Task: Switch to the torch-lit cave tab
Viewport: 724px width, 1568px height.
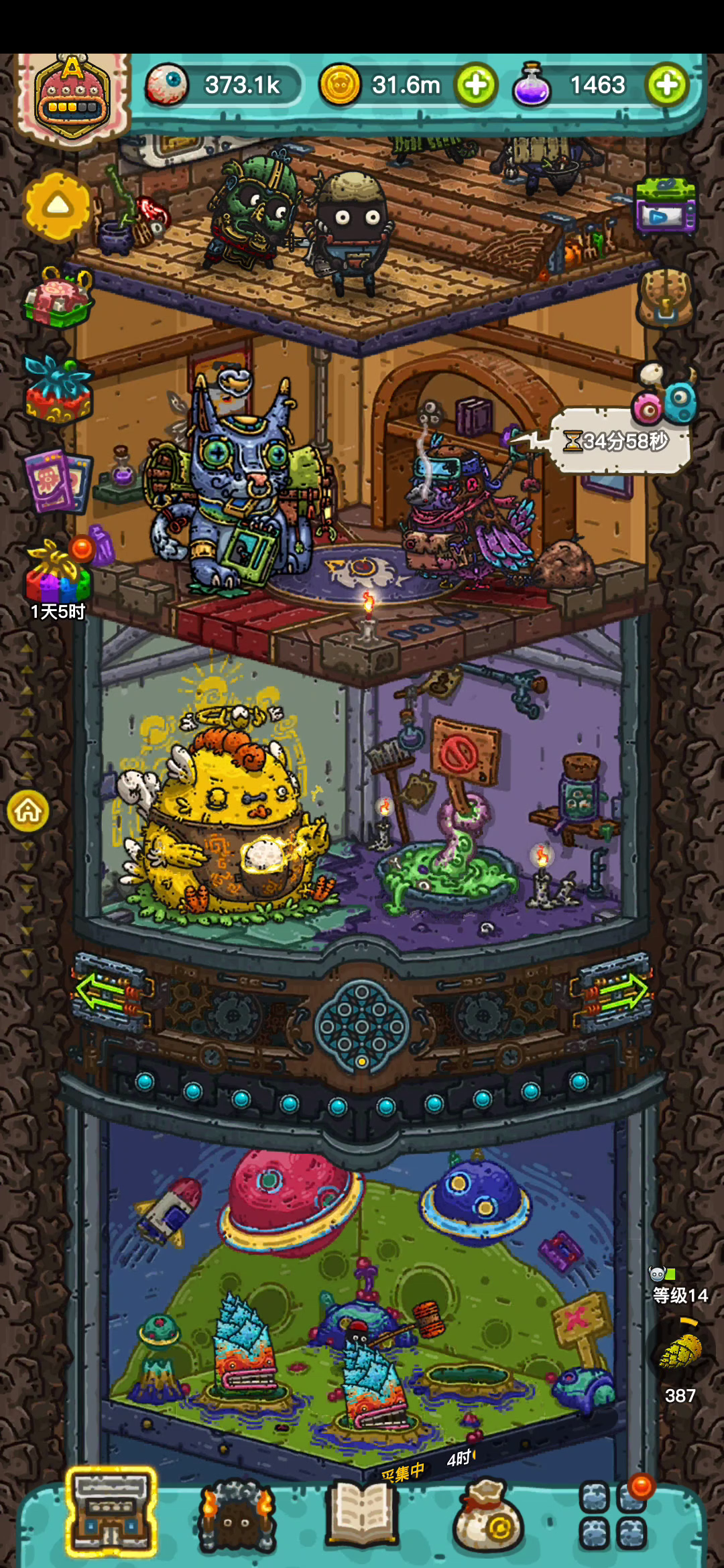Action: point(236,1516)
